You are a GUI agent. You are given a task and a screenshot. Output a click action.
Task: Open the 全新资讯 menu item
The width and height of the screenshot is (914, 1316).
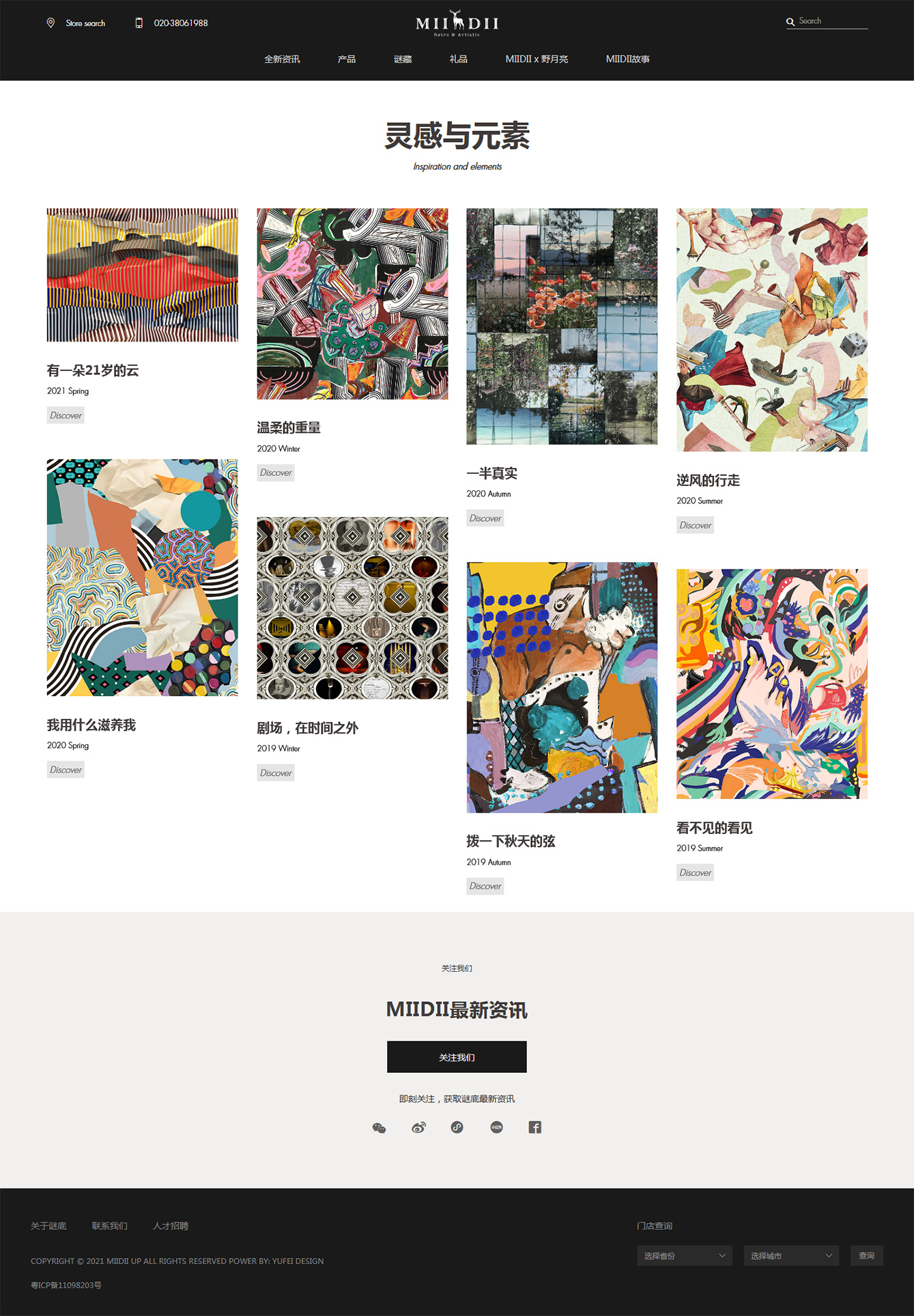282,59
